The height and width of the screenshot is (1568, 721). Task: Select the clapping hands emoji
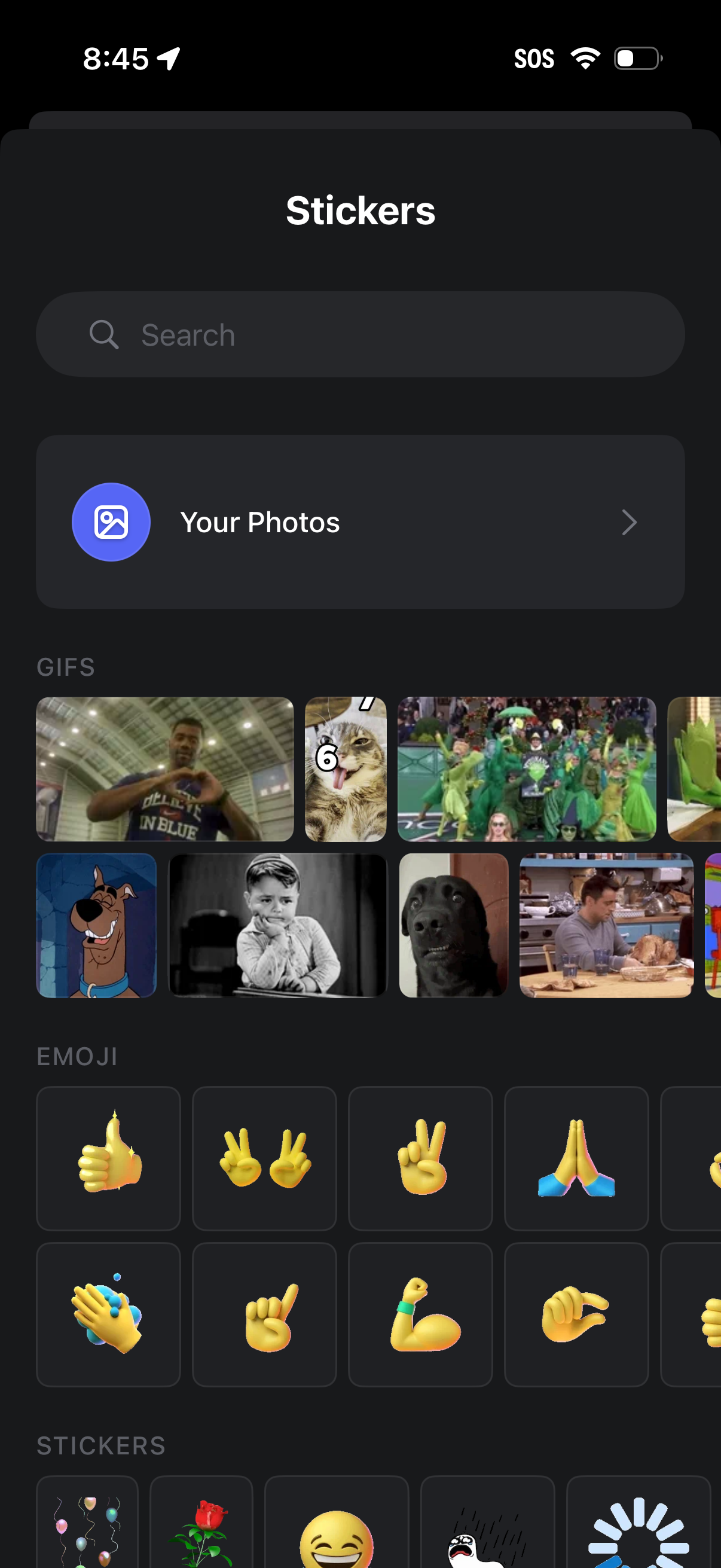pos(108,1314)
